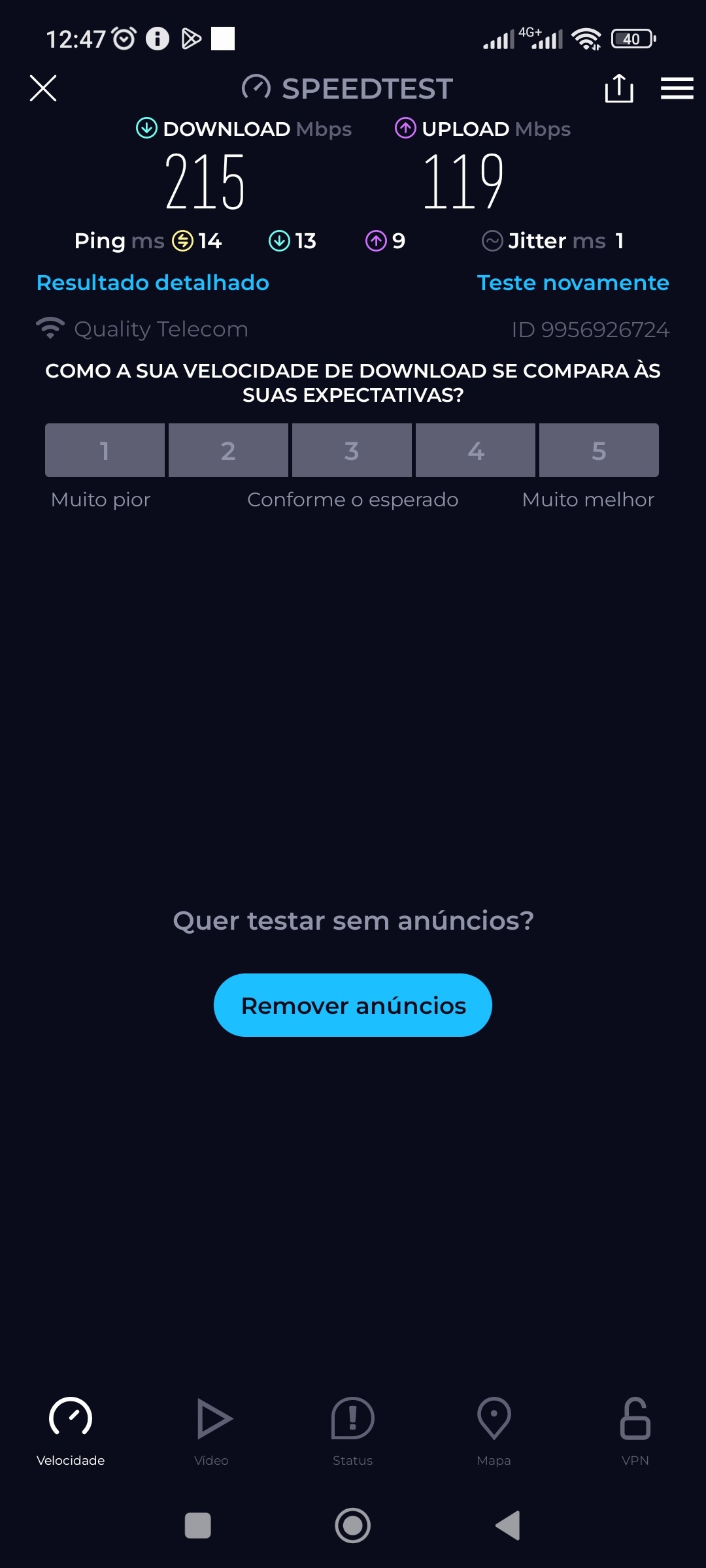Tap Teste novamente to rerun test

(x=573, y=282)
